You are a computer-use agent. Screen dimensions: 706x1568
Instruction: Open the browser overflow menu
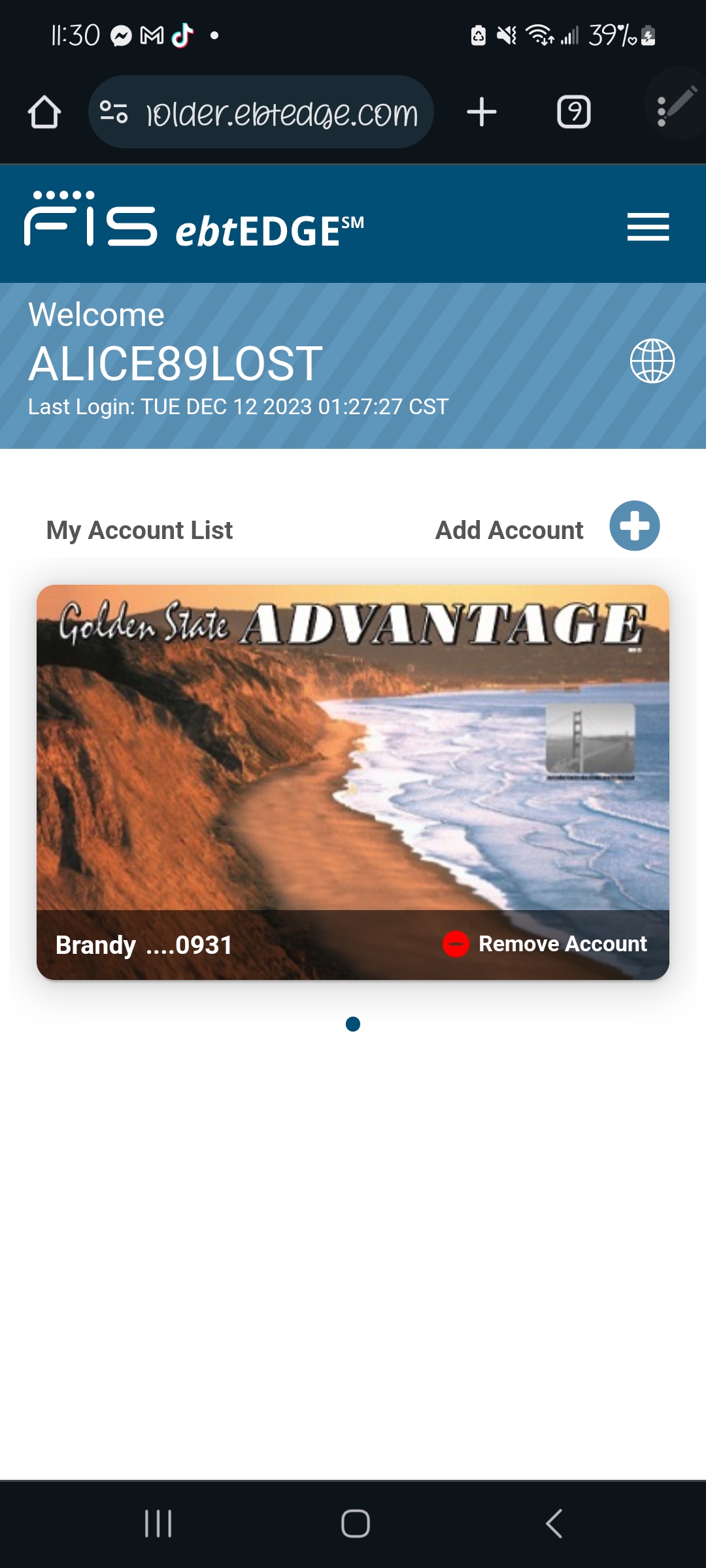tap(662, 112)
